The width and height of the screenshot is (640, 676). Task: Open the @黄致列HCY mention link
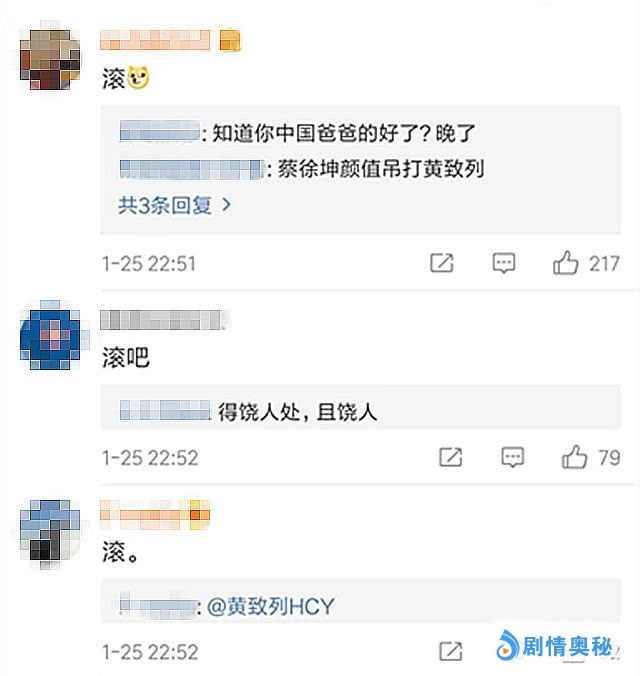[268, 606]
